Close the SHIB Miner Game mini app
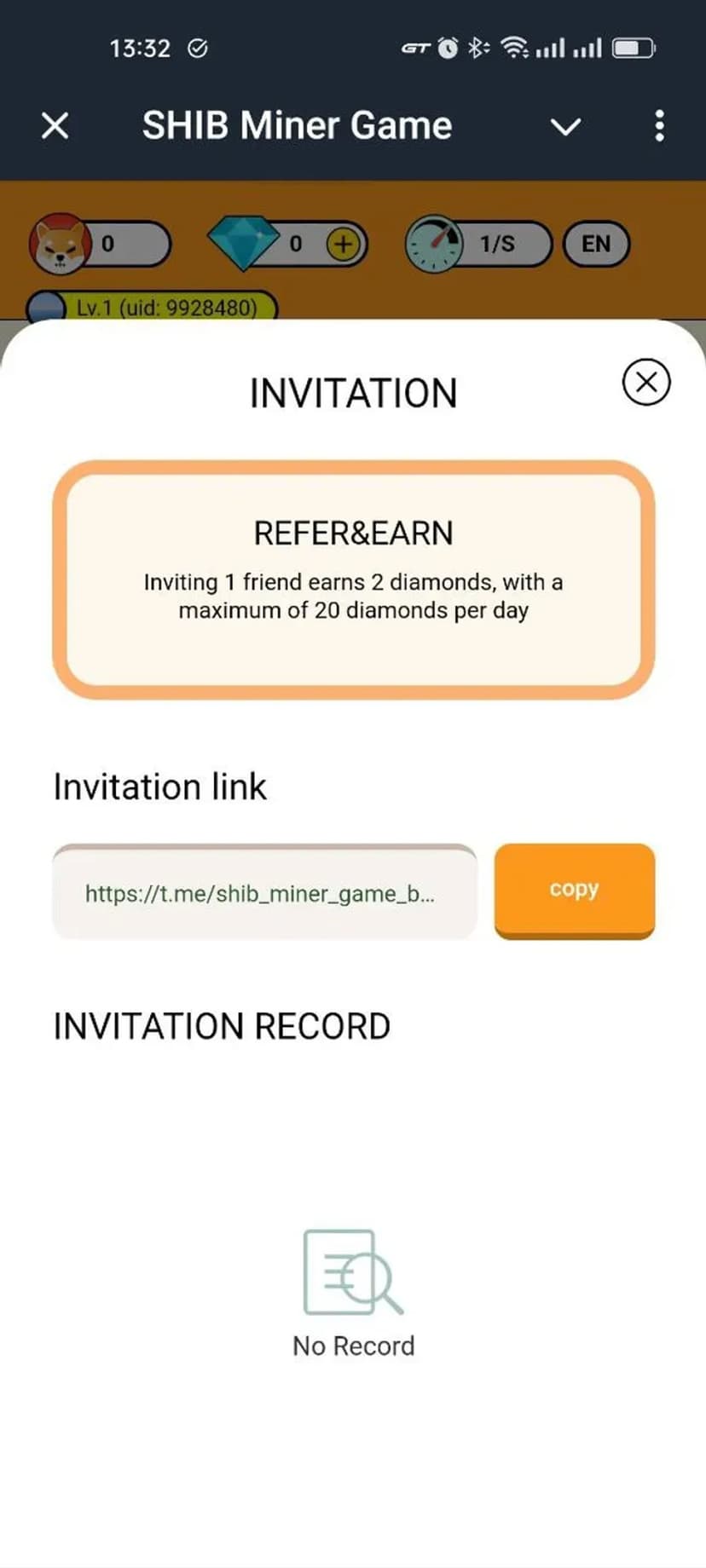The image size is (706, 1568). coord(55,126)
